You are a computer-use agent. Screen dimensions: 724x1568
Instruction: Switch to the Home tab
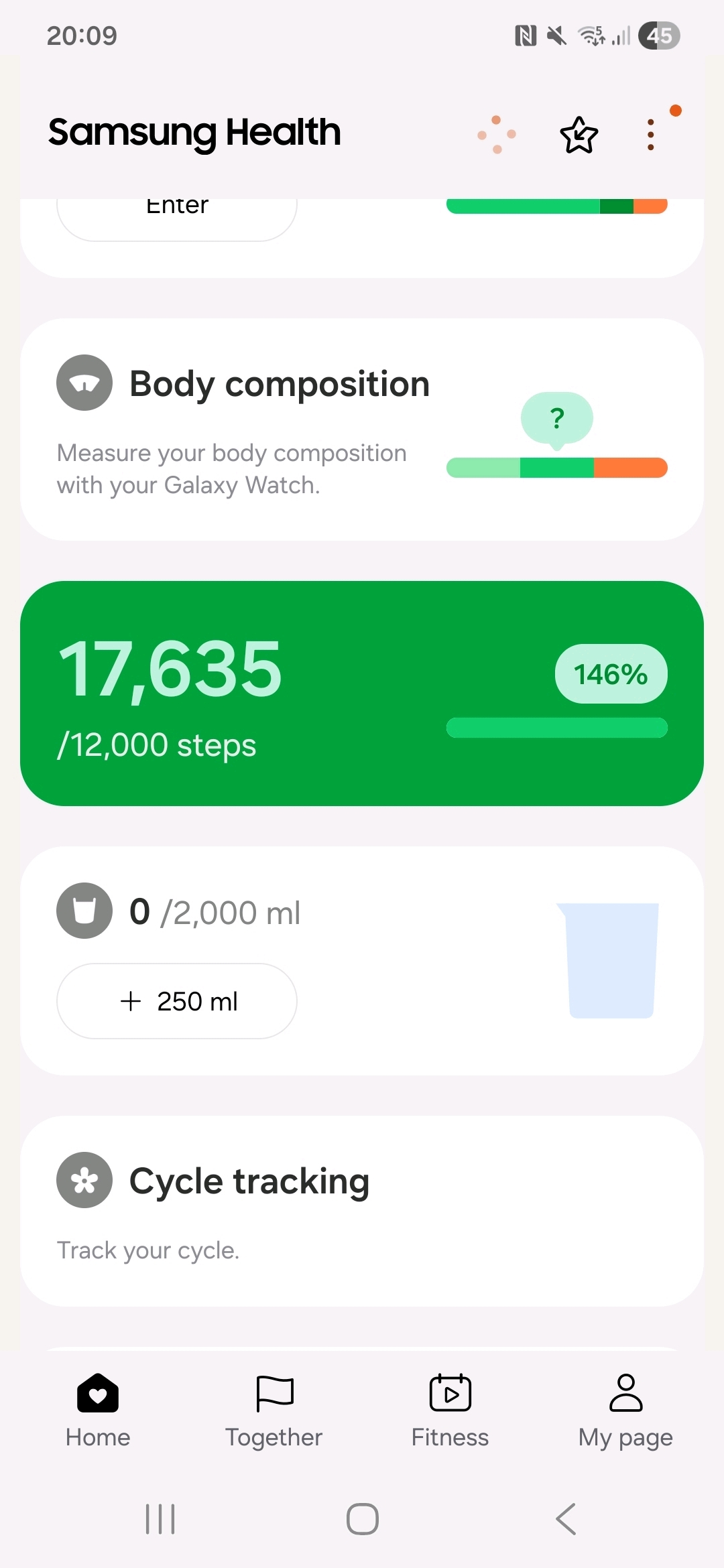[x=98, y=1410]
